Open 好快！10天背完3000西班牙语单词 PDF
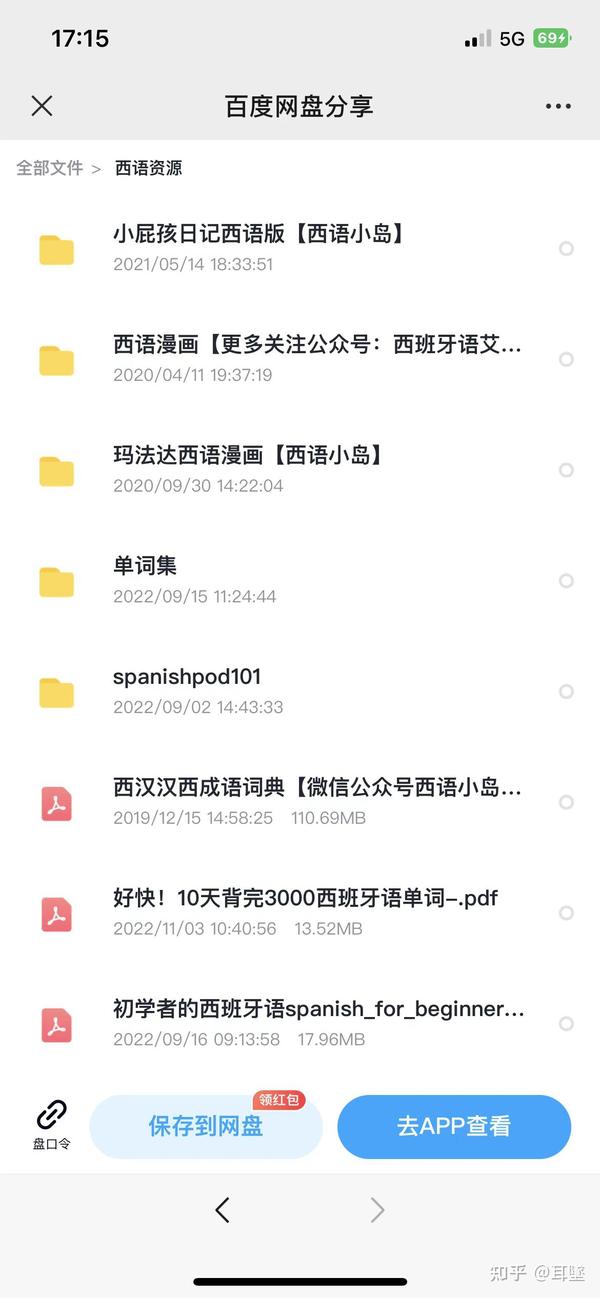 [x=300, y=913]
